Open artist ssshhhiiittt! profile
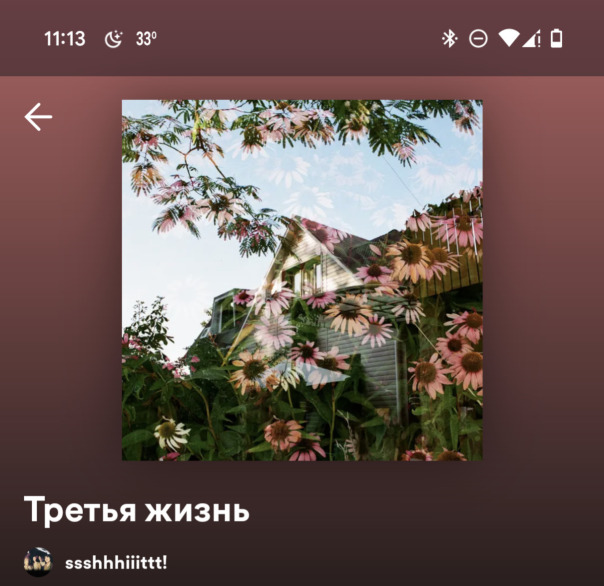The width and height of the screenshot is (604, 586). click(114, 563)
